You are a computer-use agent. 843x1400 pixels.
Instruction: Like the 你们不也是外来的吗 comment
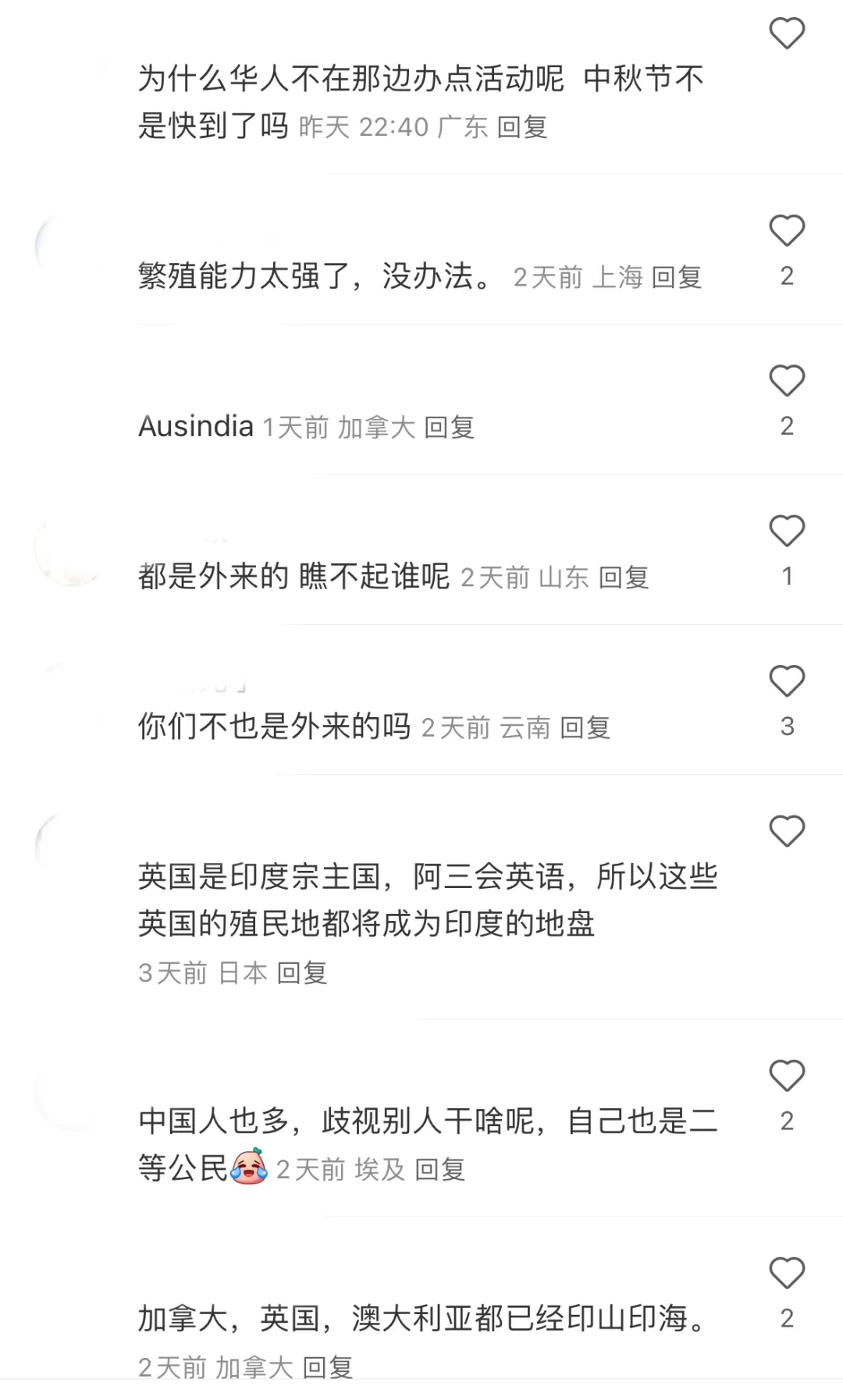tap(787, 681)
